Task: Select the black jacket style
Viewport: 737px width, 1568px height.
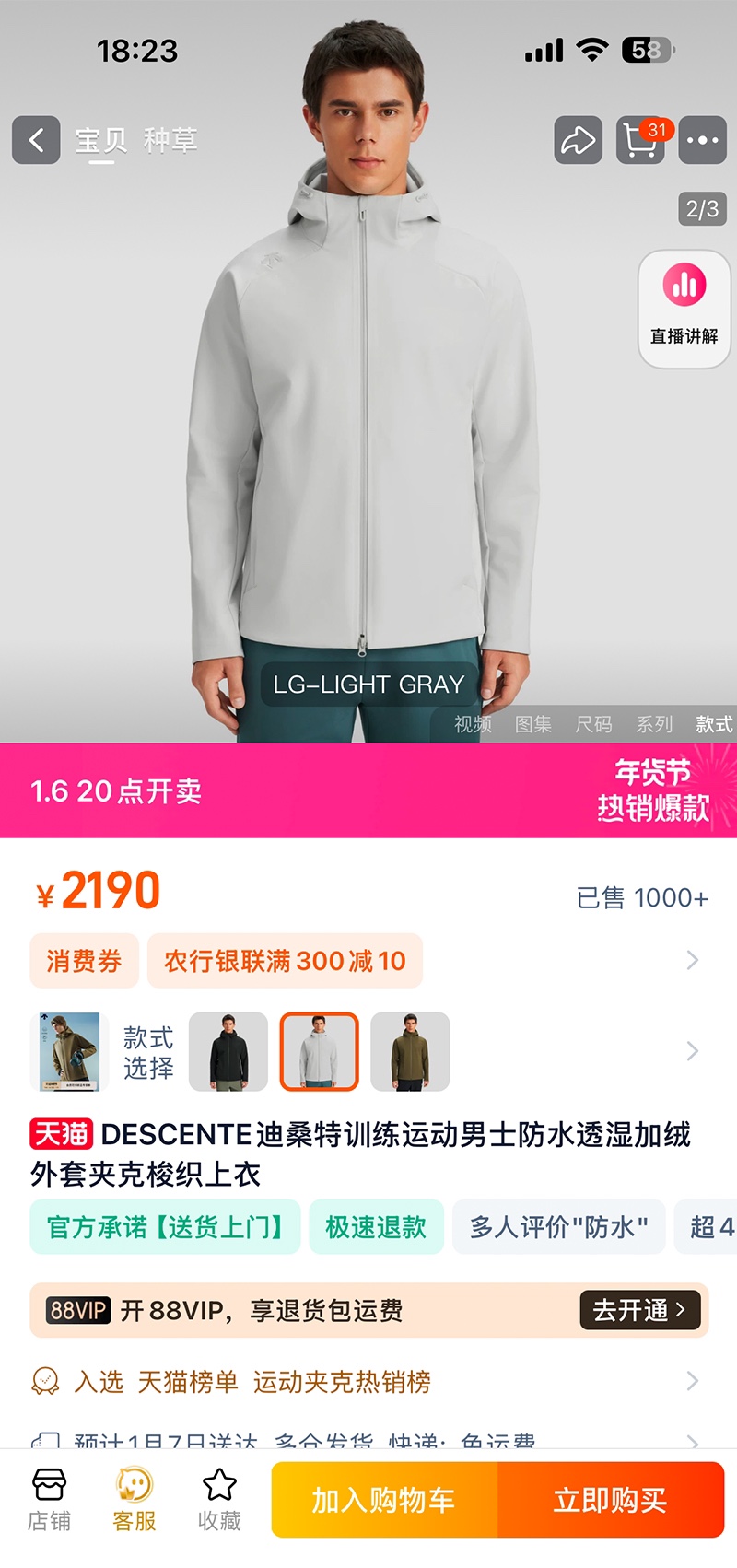Action: tap(228, 1051)
